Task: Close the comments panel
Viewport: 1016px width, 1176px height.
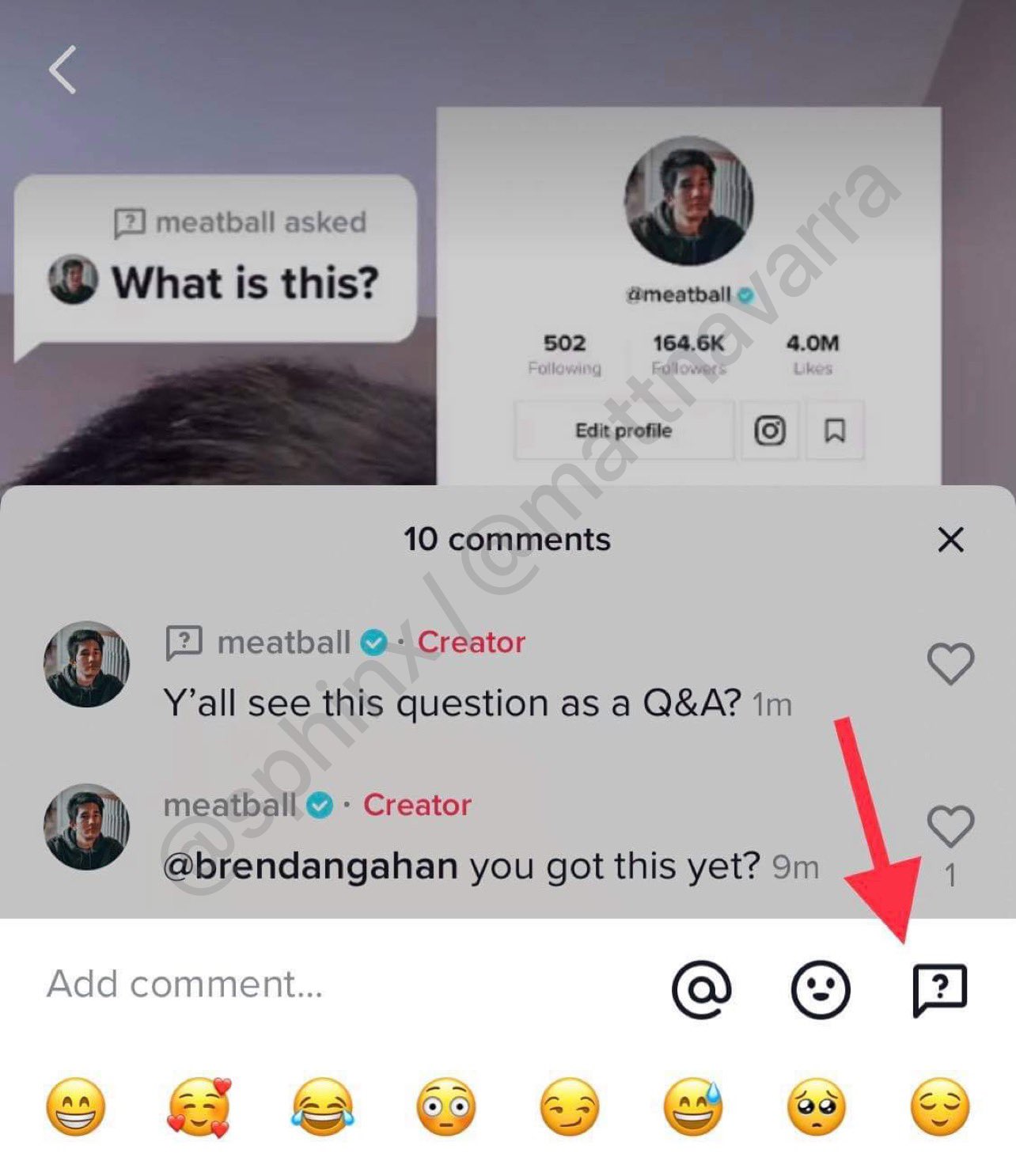Action: [950, 540]
